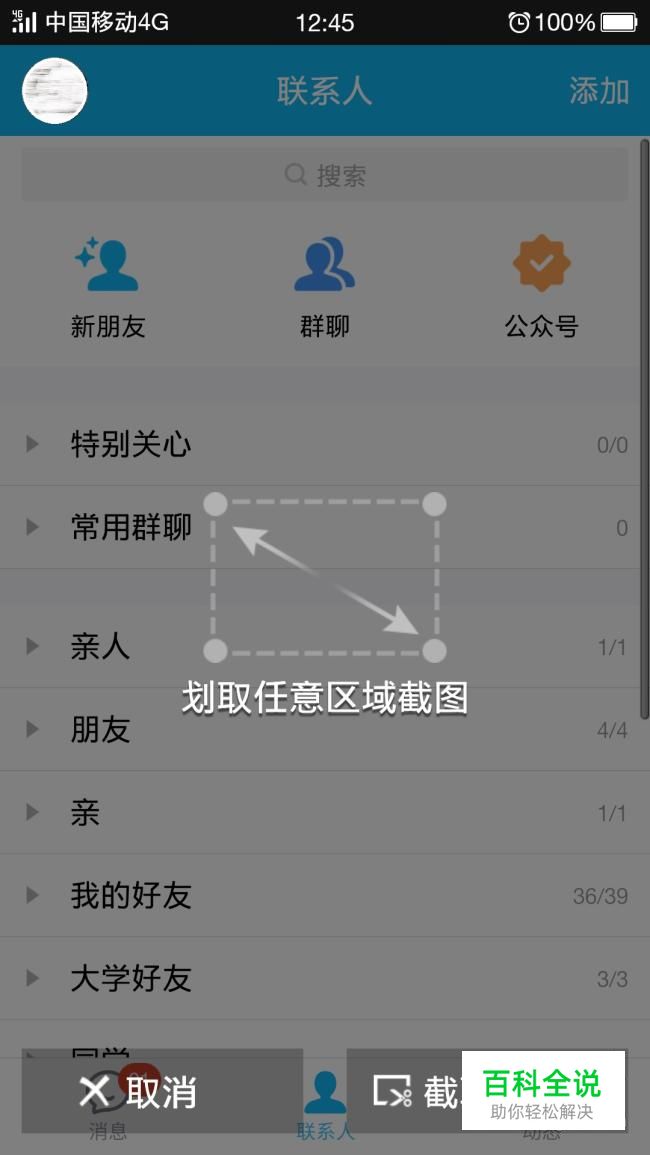Tap 添加 to add a contact
650x1155 pixels.
coord(598,91)
